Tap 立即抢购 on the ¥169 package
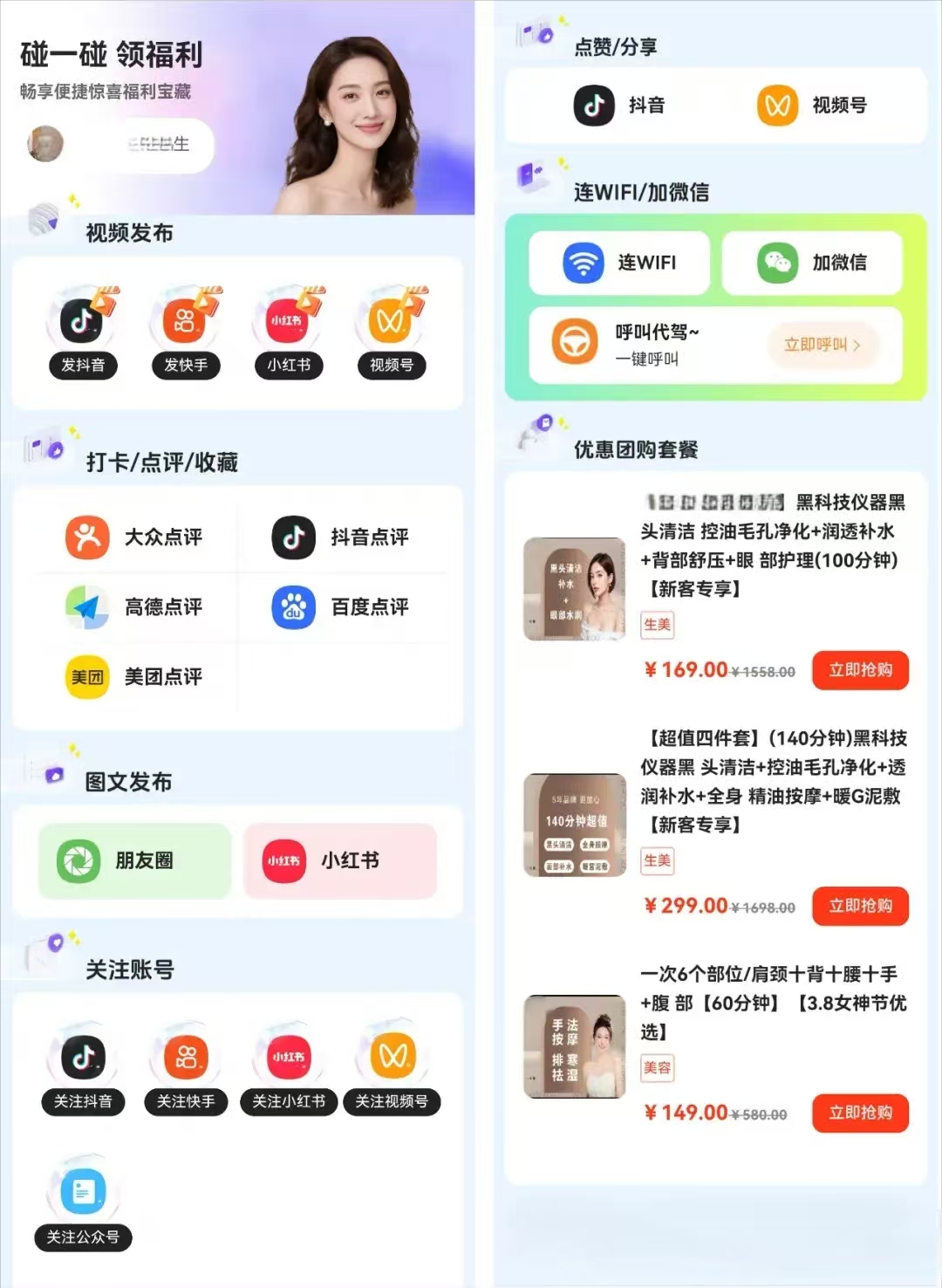The height and width of the screenshot is (1288, 942). coord(860,670)
